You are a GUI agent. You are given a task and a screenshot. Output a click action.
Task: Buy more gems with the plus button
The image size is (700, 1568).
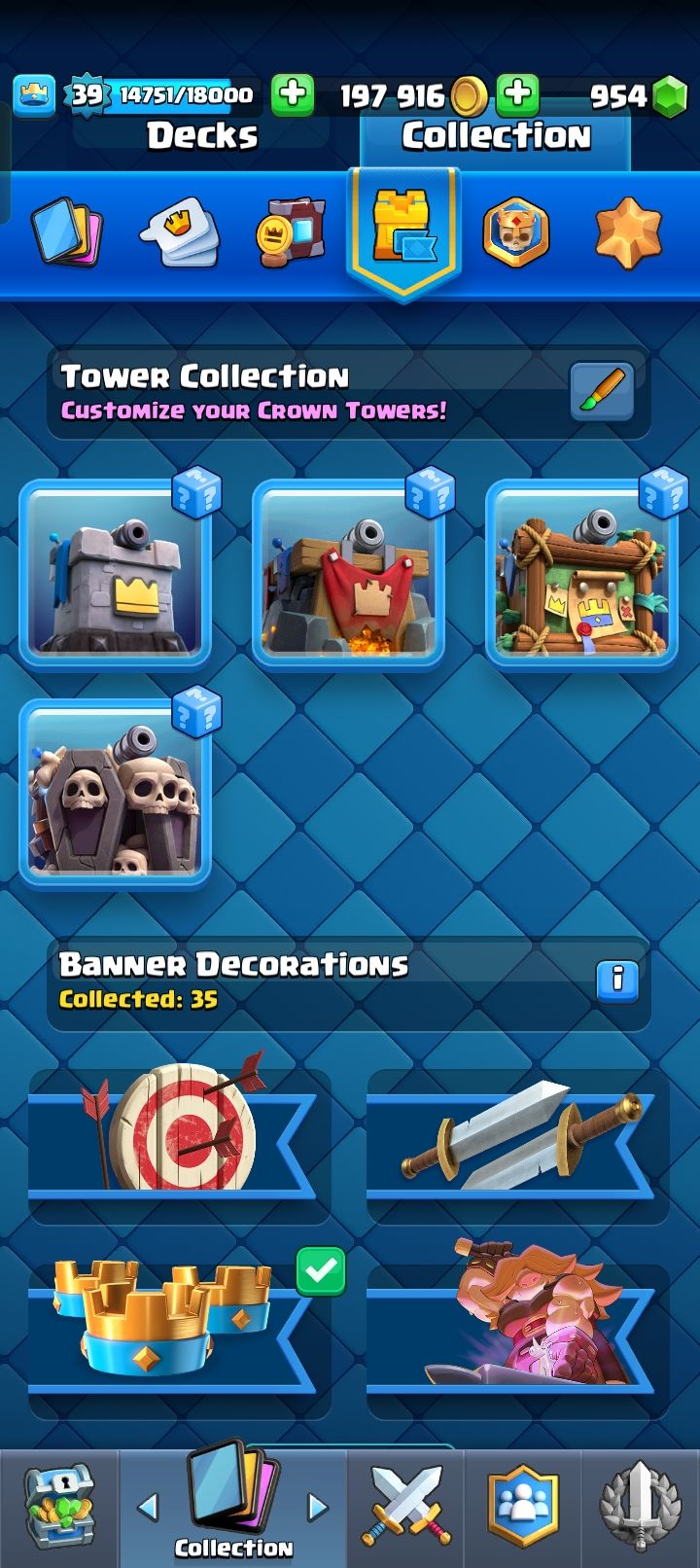tap(517, 95)
